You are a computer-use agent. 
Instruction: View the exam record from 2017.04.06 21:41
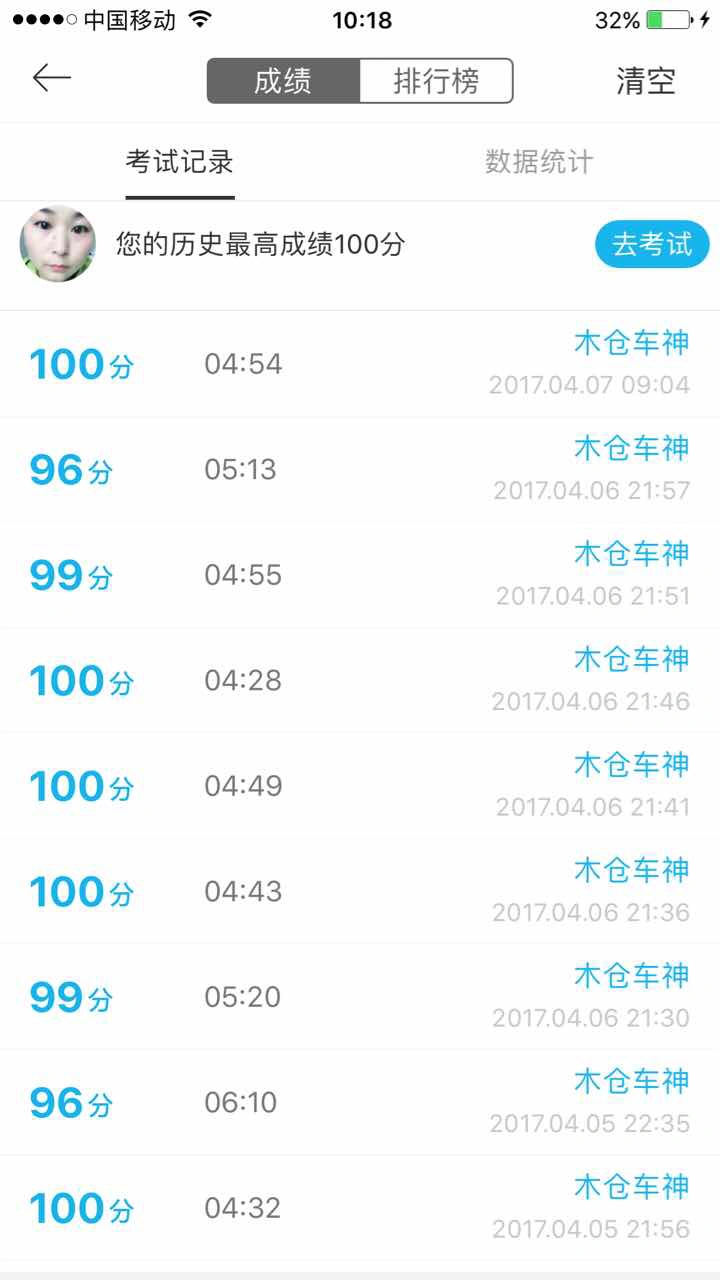(x=360, y=787)
